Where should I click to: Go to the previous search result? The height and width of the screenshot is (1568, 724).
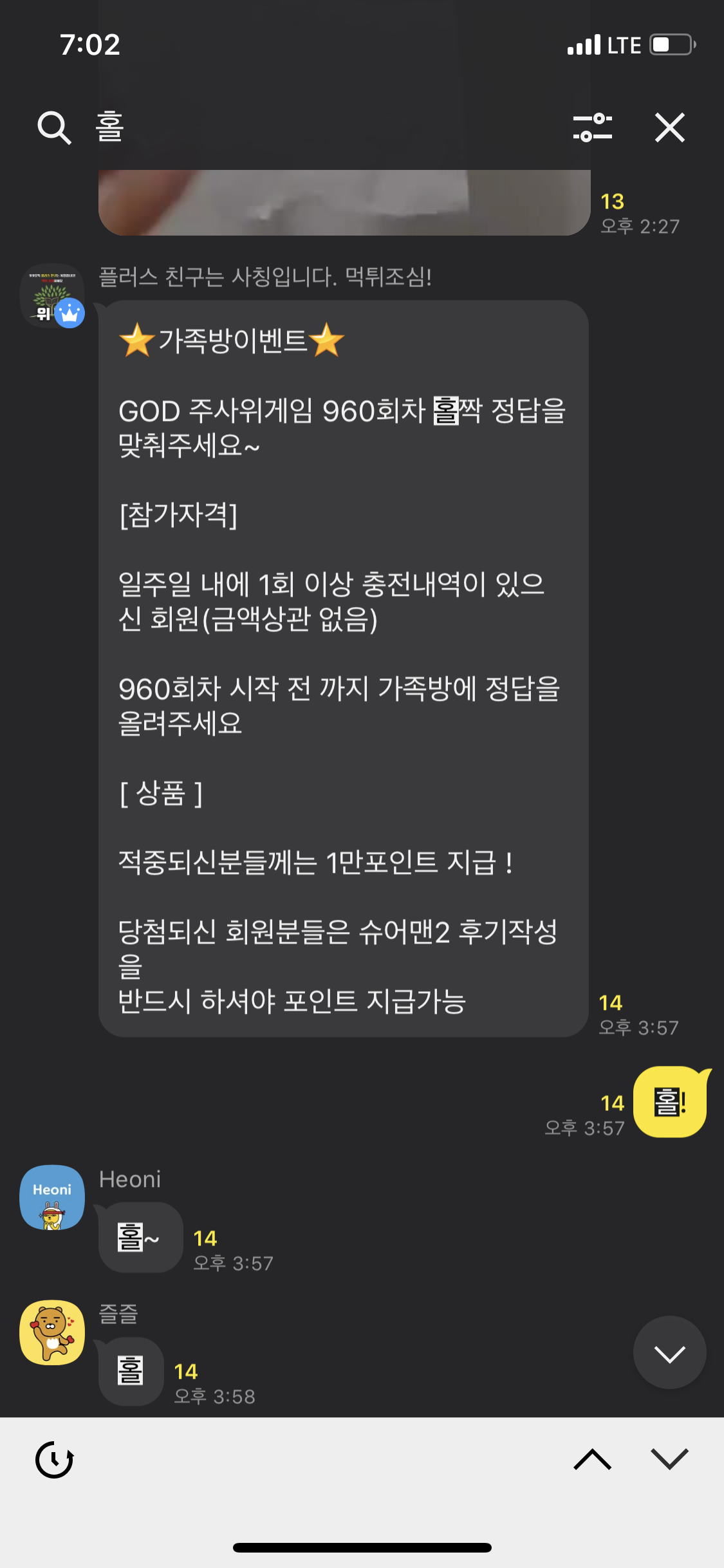(x=592, y=1459)
